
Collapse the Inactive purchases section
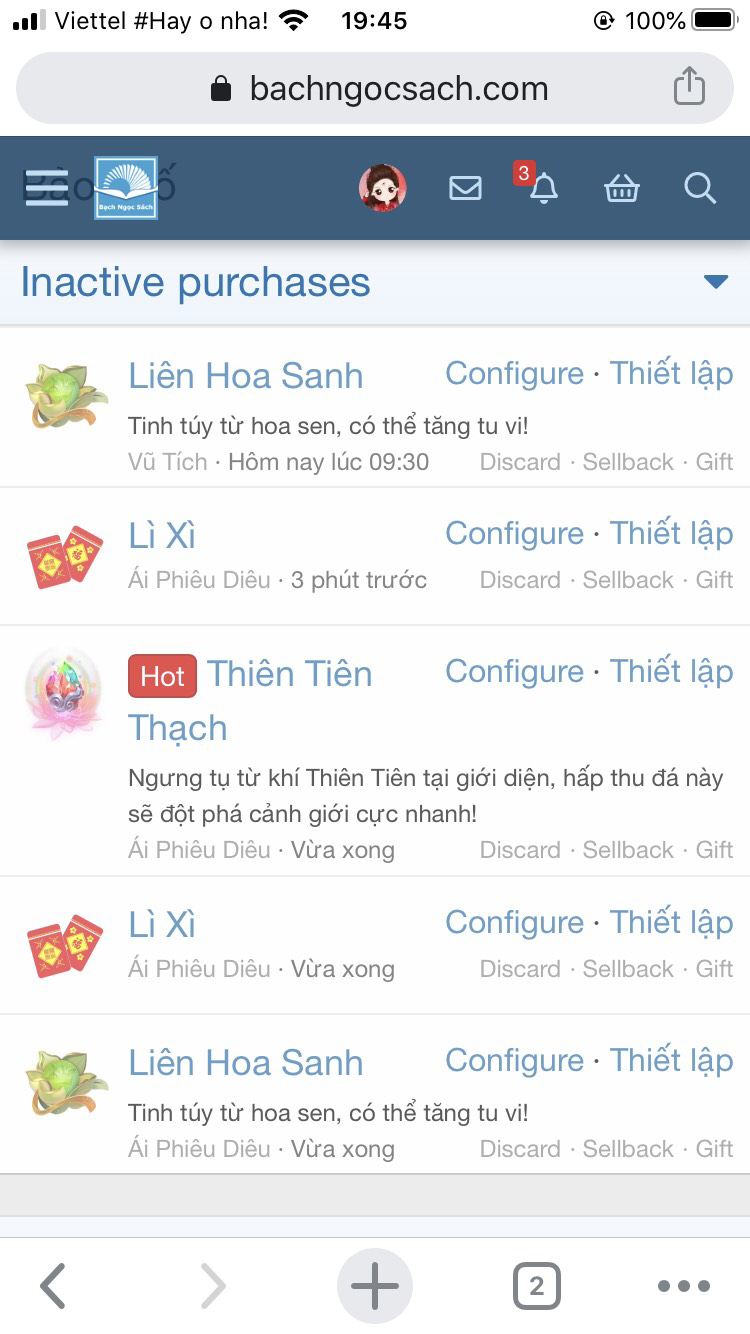[716, 282]
